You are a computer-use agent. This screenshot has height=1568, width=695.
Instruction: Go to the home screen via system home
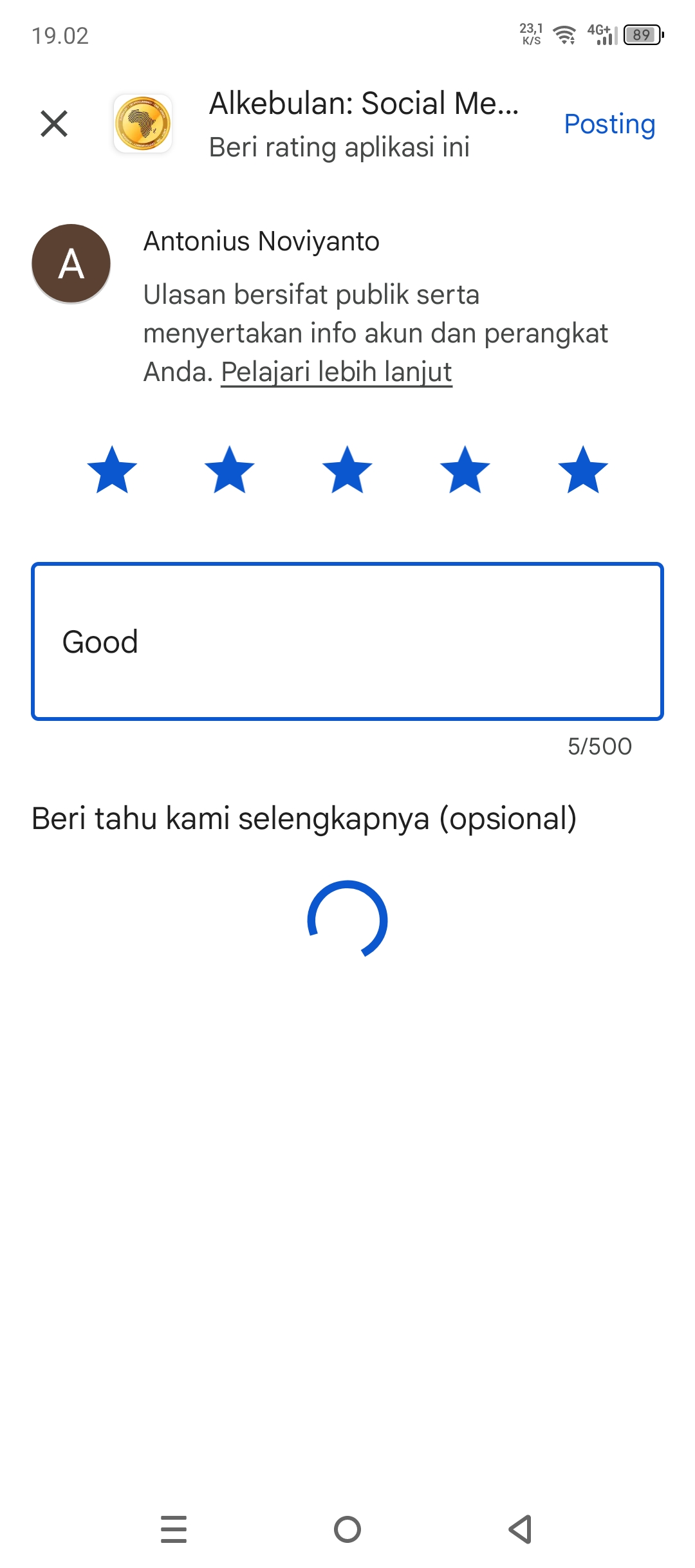pos(347,1529)
